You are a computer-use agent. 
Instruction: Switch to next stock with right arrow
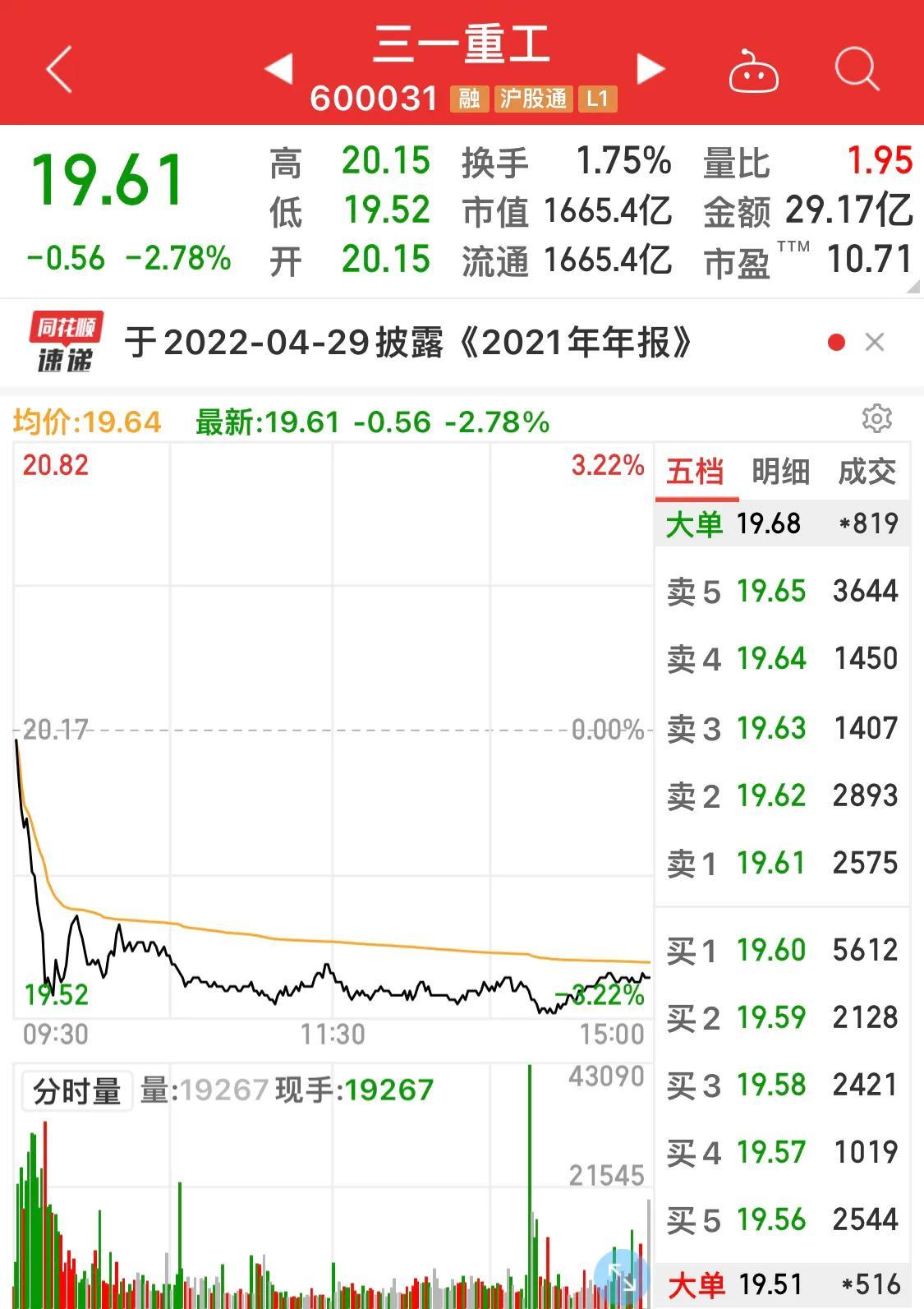[x=649, y=71]
